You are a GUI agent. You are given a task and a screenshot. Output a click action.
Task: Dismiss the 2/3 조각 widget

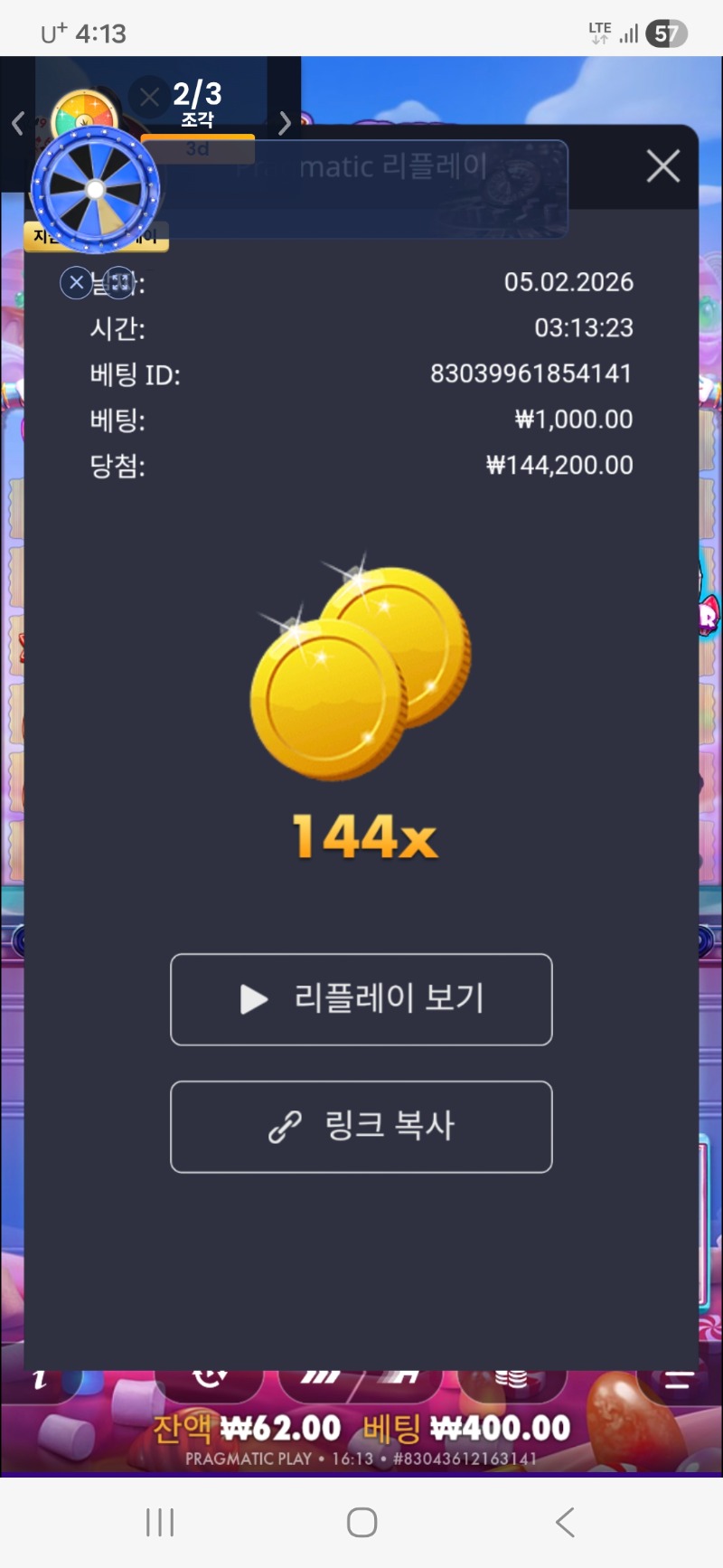[149, 96]
